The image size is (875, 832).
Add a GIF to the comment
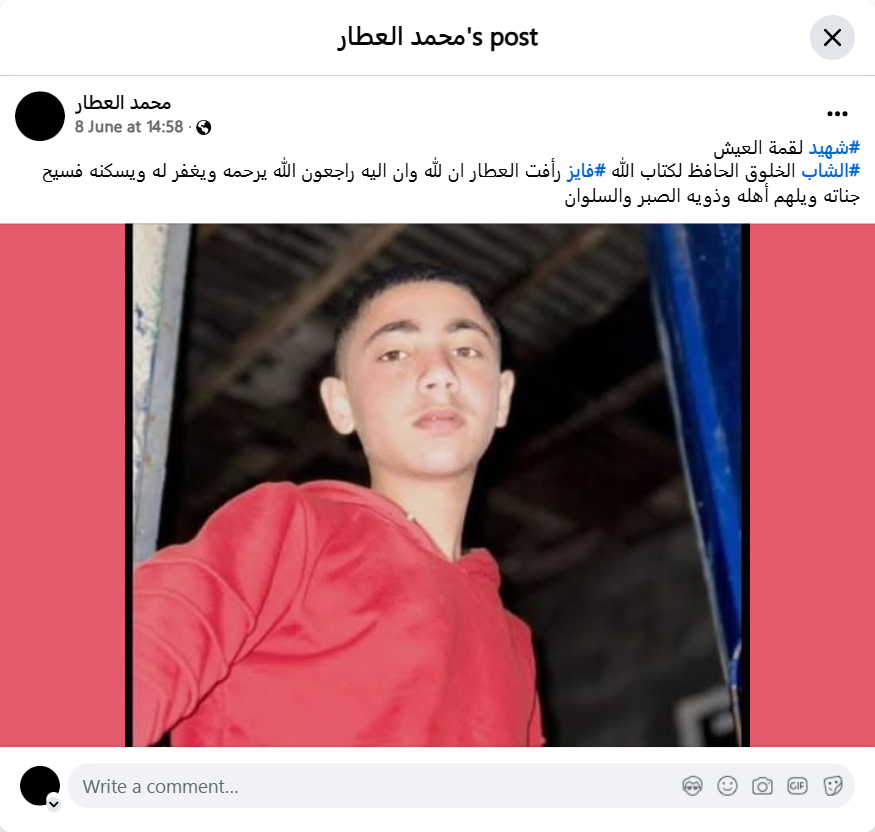(x=797, y=786)
